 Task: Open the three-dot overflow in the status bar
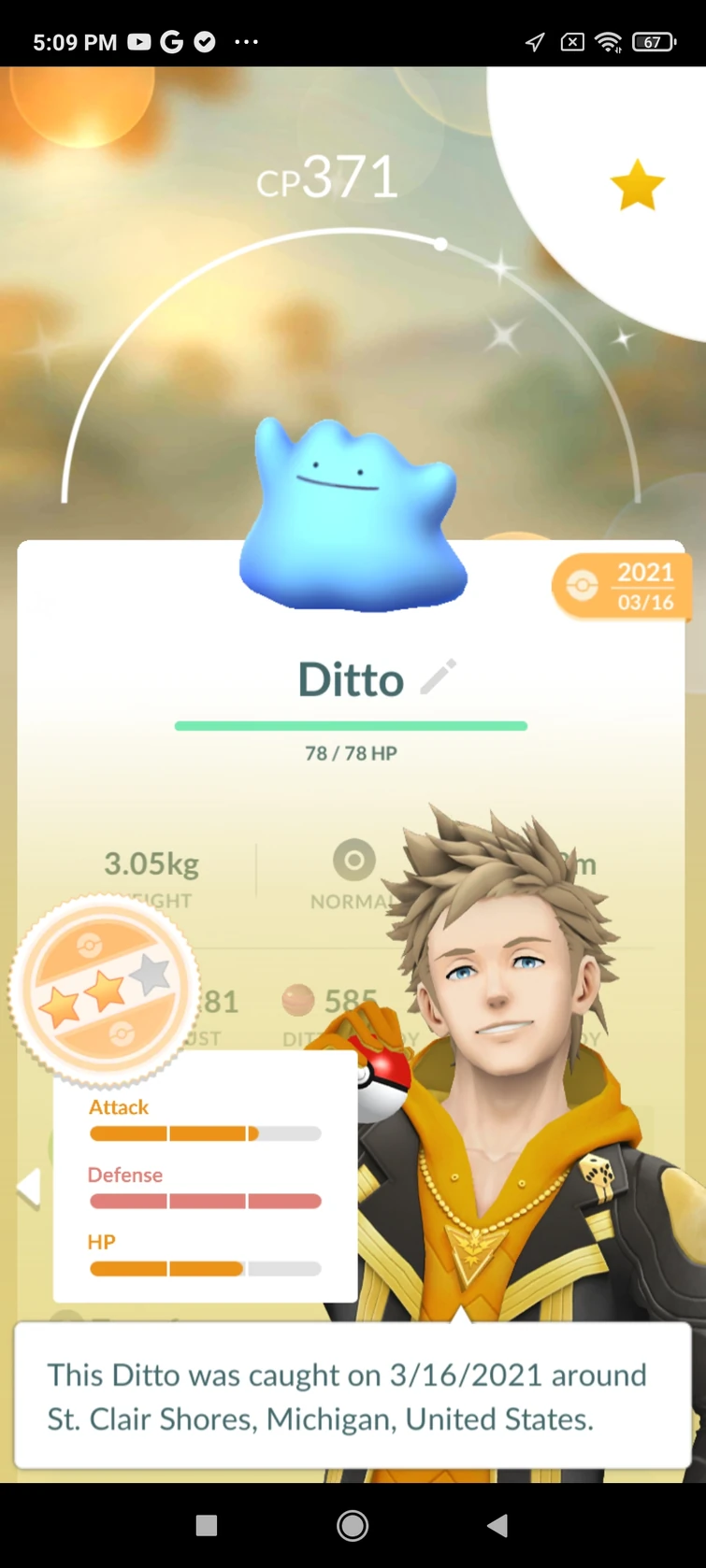tap(246, 41)
